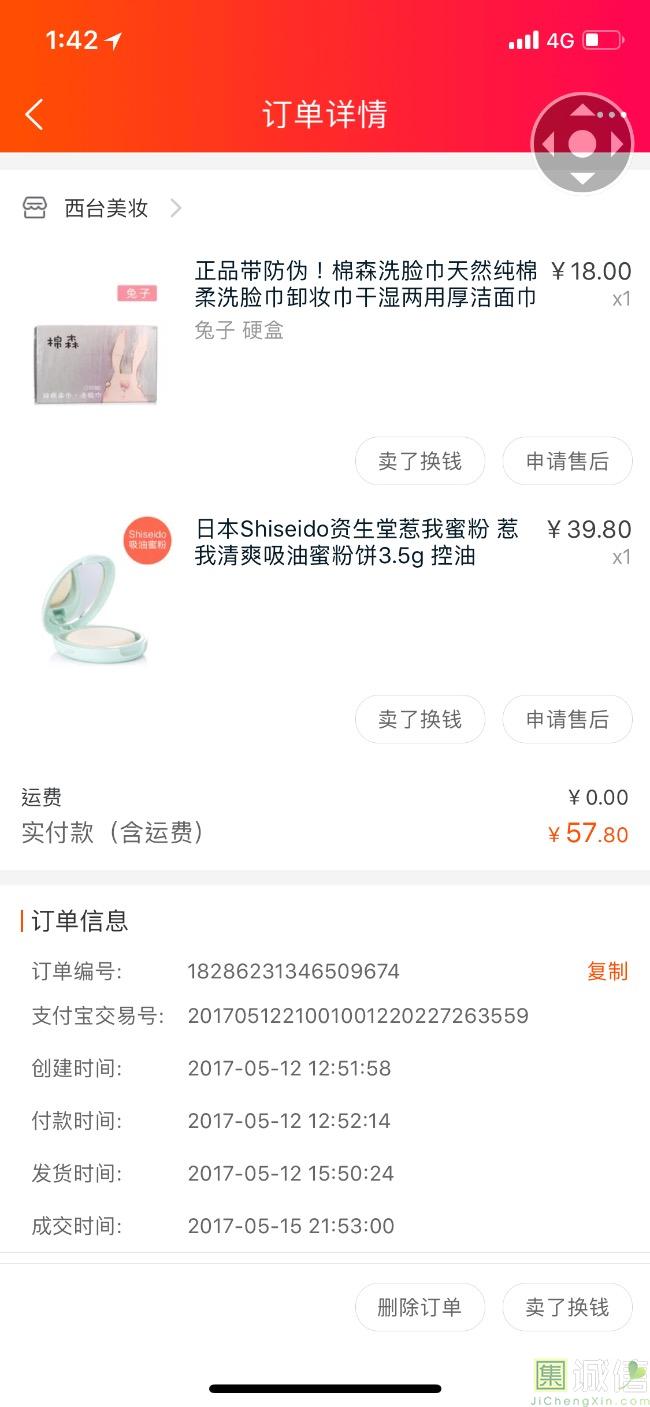Tap the floating assistive touch control
Image resolution: width=650 pixels, height=1407 pixels.
pos(582,144)
